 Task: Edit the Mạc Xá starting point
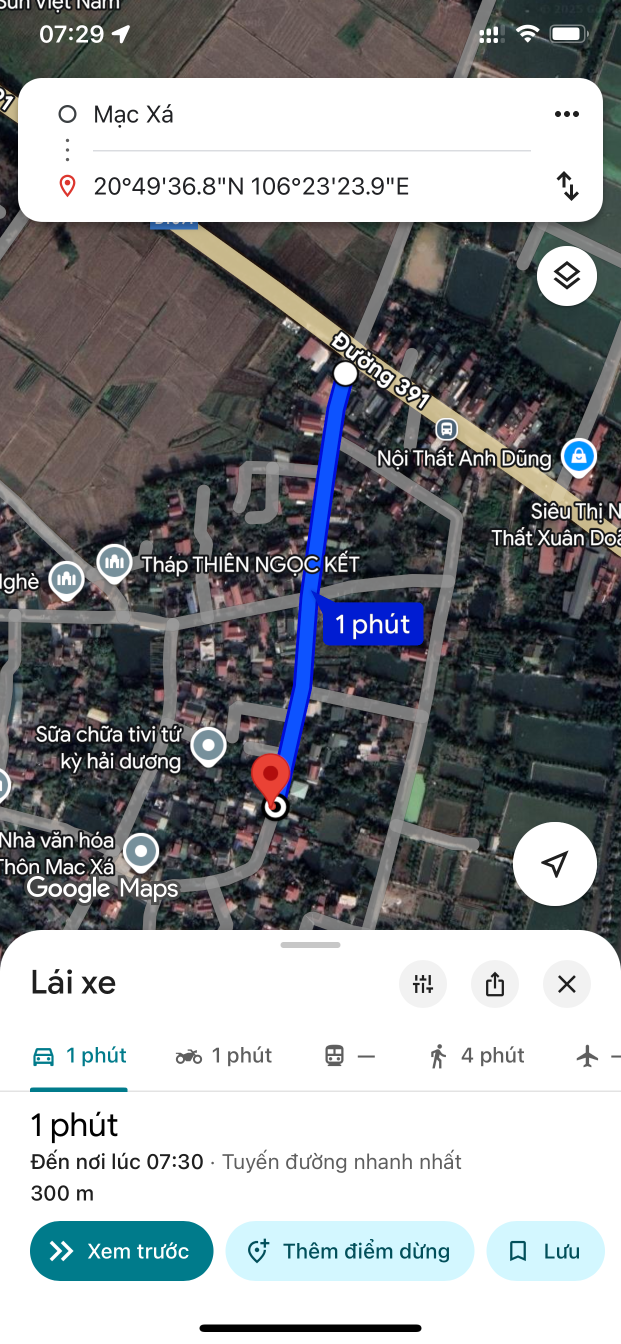click(300, 114)
